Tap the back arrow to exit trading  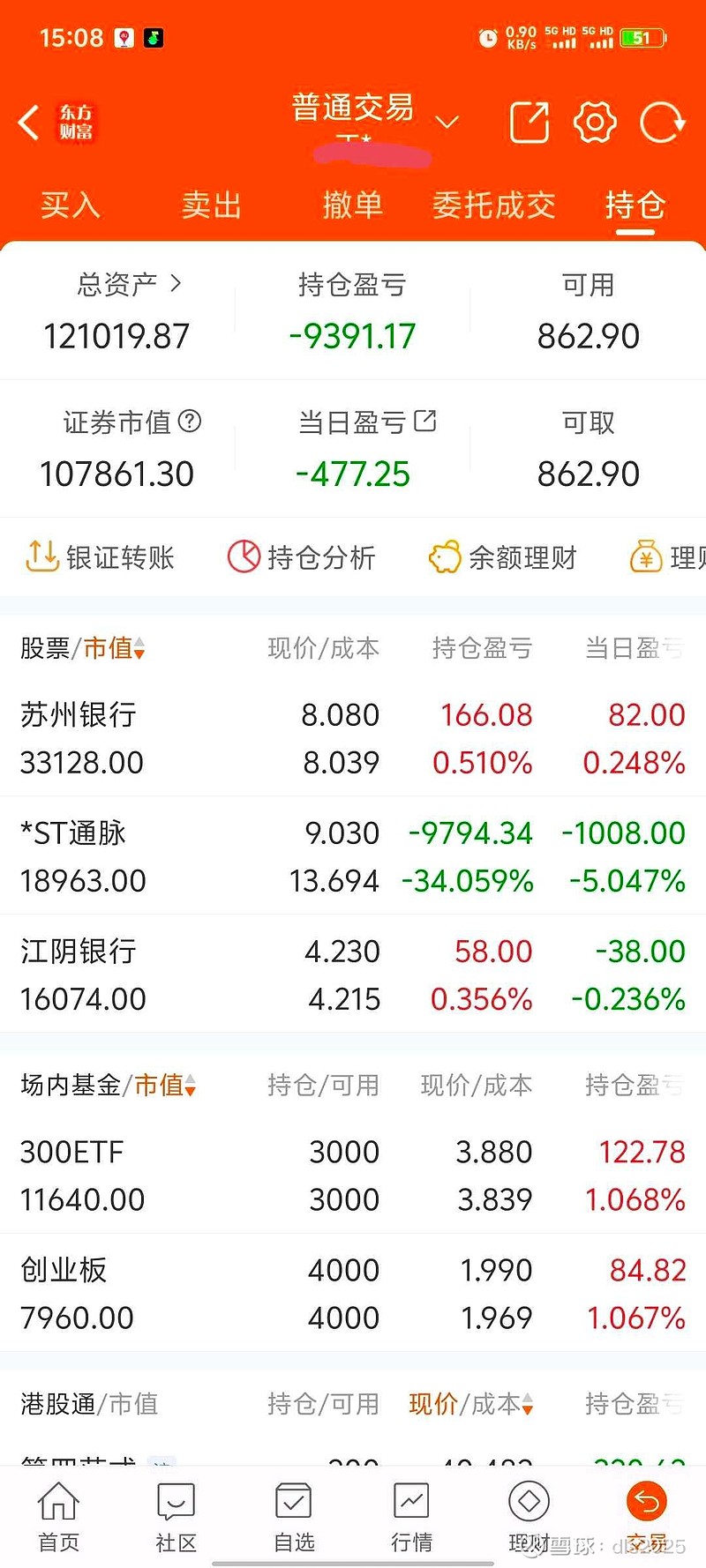point(29,123)
